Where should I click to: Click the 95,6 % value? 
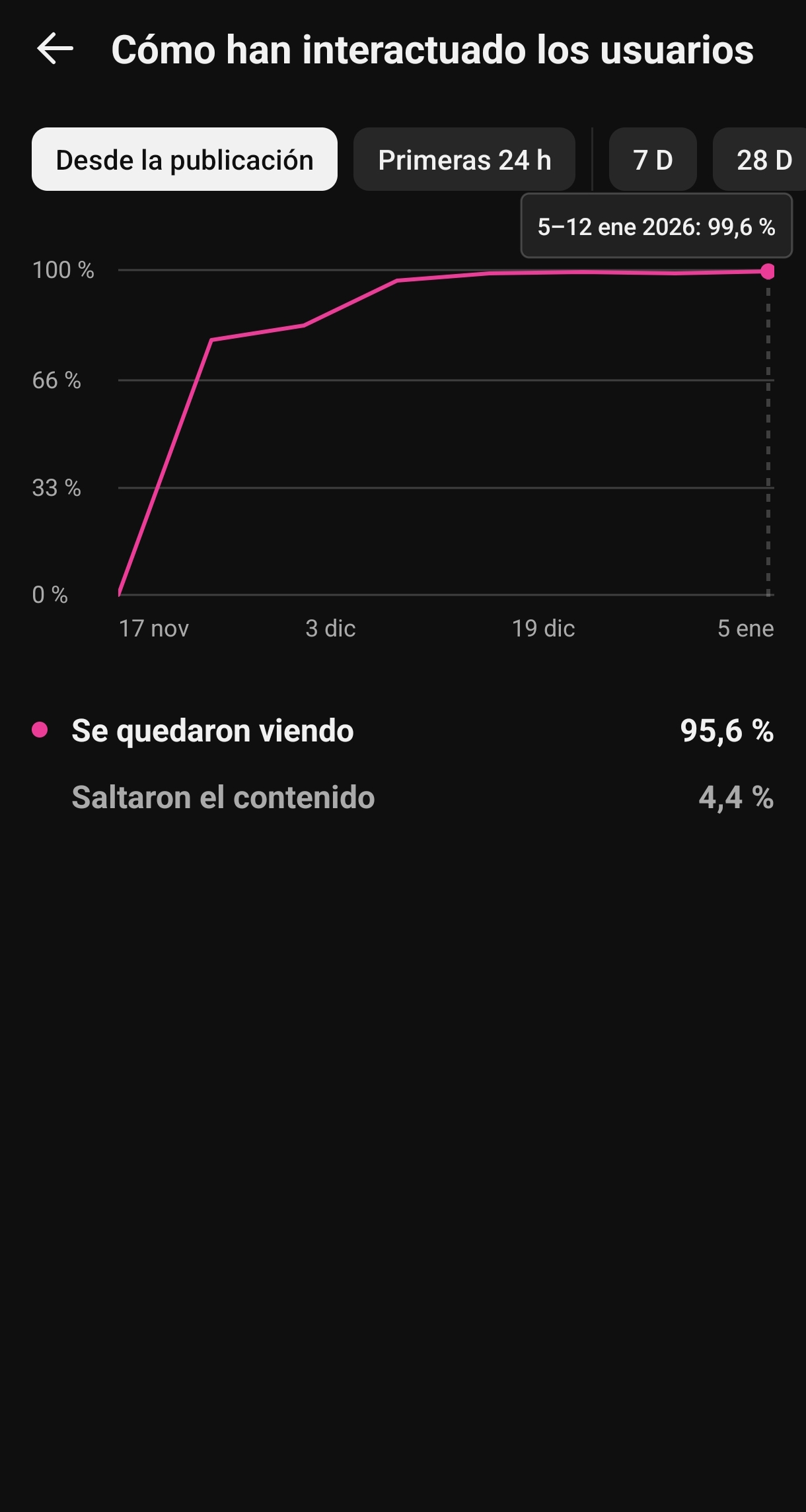pyautogui.click(x=726, y=730)
